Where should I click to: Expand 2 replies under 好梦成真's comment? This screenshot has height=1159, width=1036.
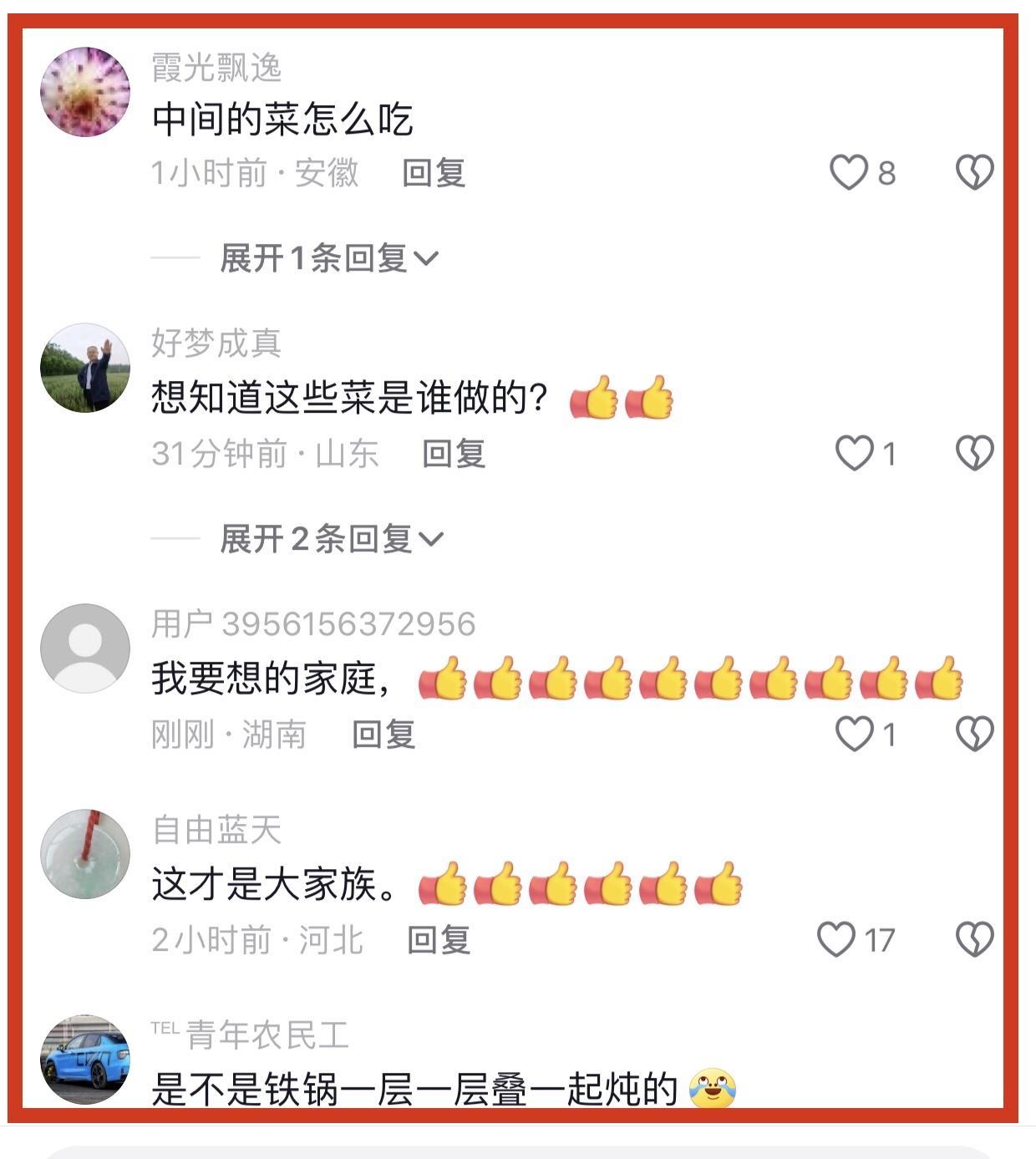point(331,539)
